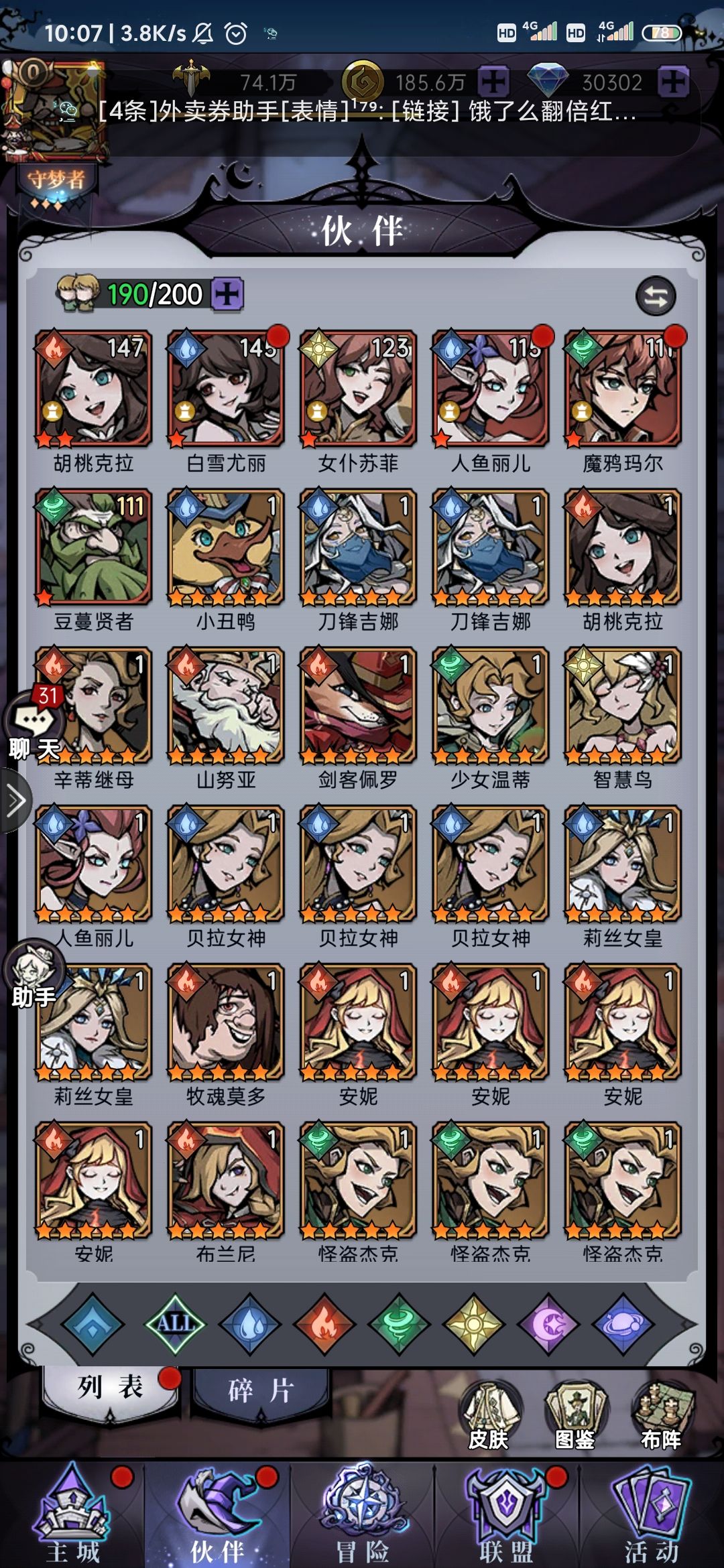The width and height of the screenshot is (724, 1568).
Task: Expand companion capacity with the plus button
Action: [228, 294]
